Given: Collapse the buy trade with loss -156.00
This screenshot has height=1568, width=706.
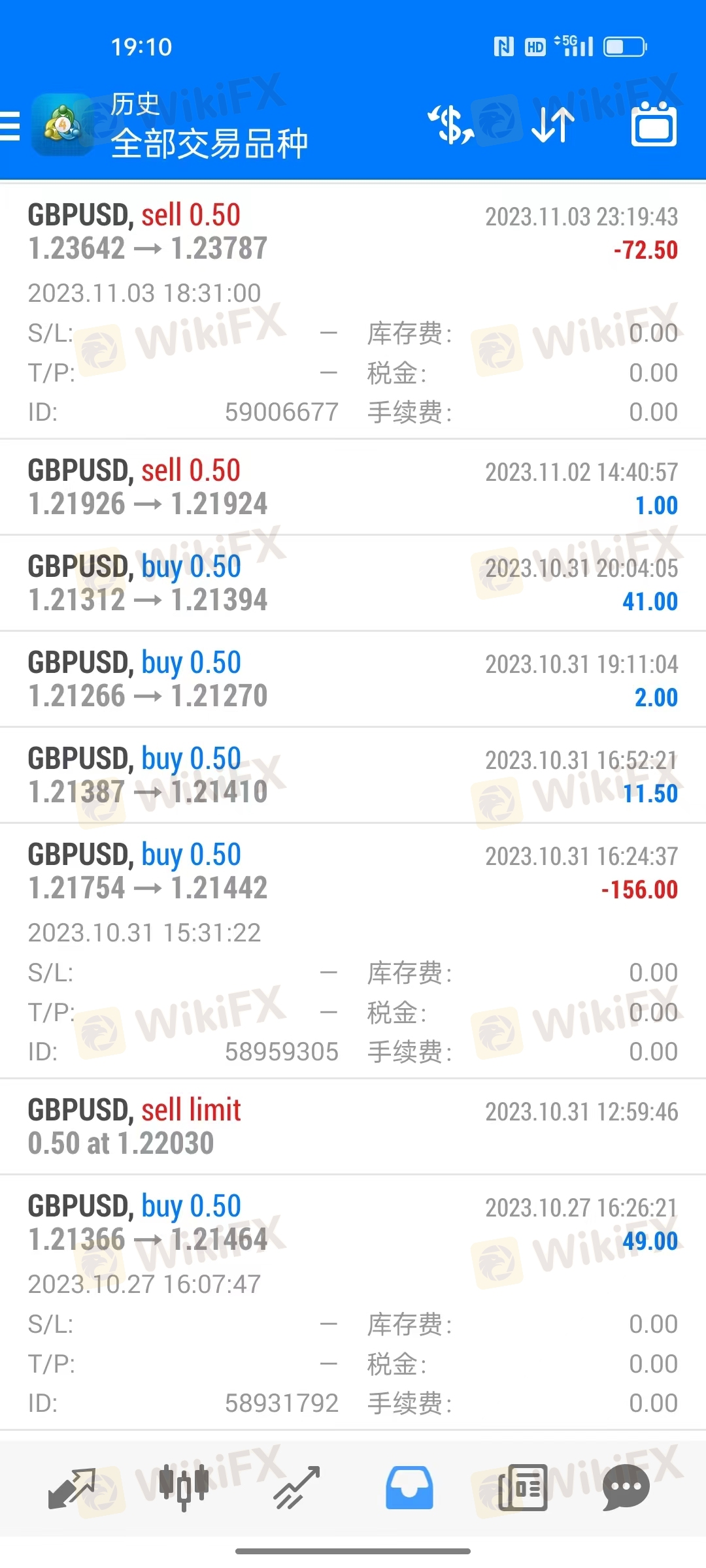Looking at the screenshot, I should (353, 951).
